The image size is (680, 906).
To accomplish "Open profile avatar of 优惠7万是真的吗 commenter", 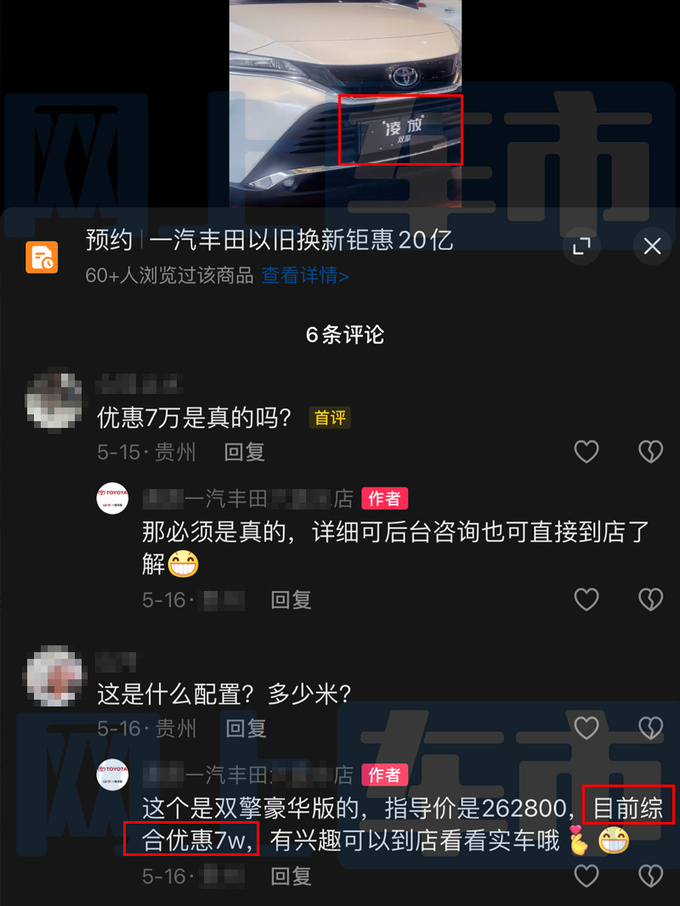I will 53,400.
